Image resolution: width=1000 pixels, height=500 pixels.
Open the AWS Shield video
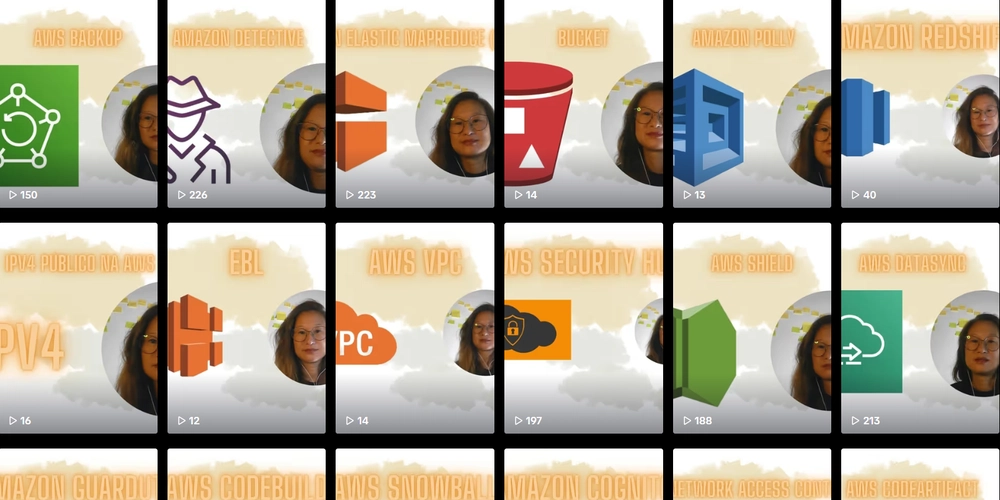click(752, 330)
